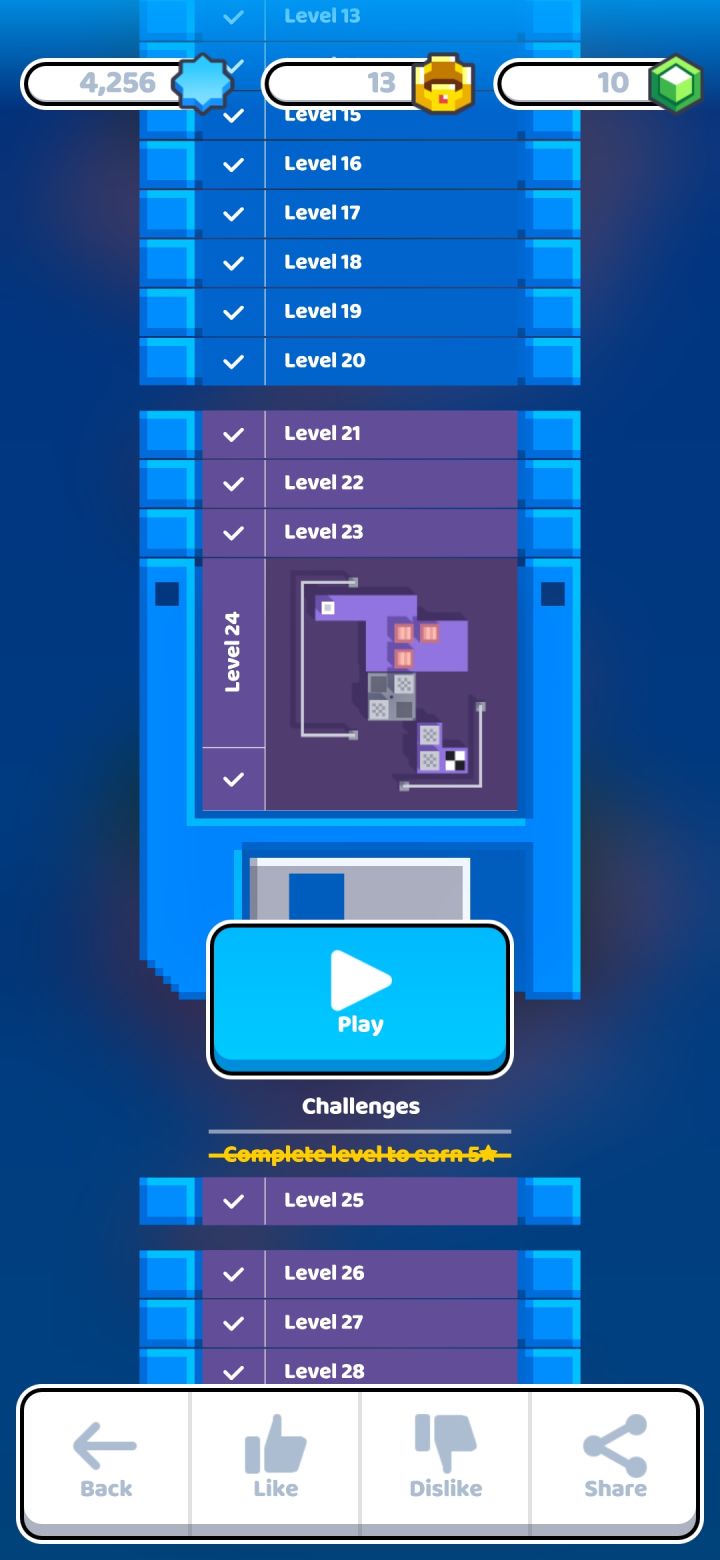This screenshot has width=720, height=1560.
Task: Open the golden trophy counter icon
Action: pyautogui.click(x=444, y=85)
